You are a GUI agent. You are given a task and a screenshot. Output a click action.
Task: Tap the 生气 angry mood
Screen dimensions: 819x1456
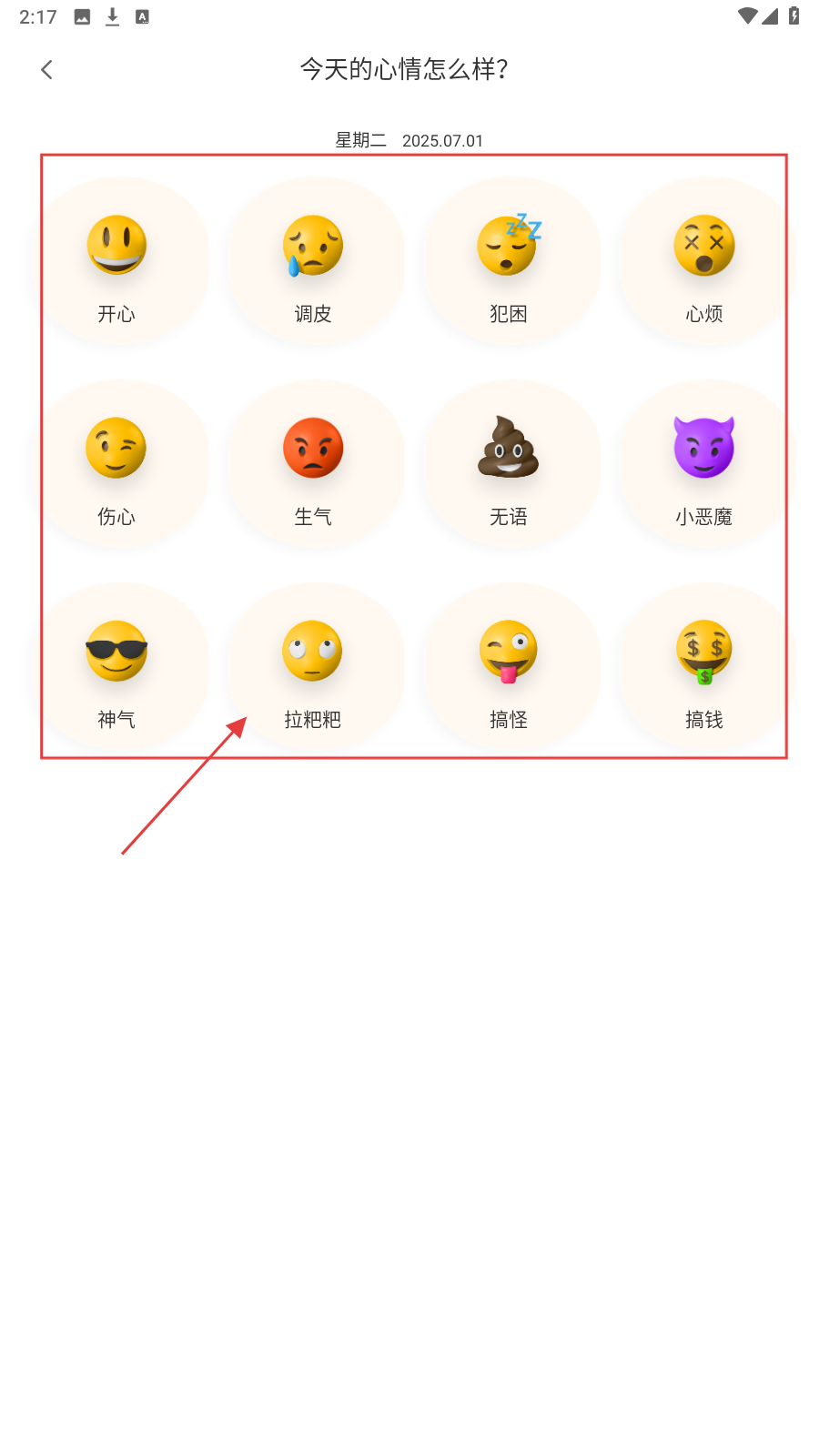(313, 464)
